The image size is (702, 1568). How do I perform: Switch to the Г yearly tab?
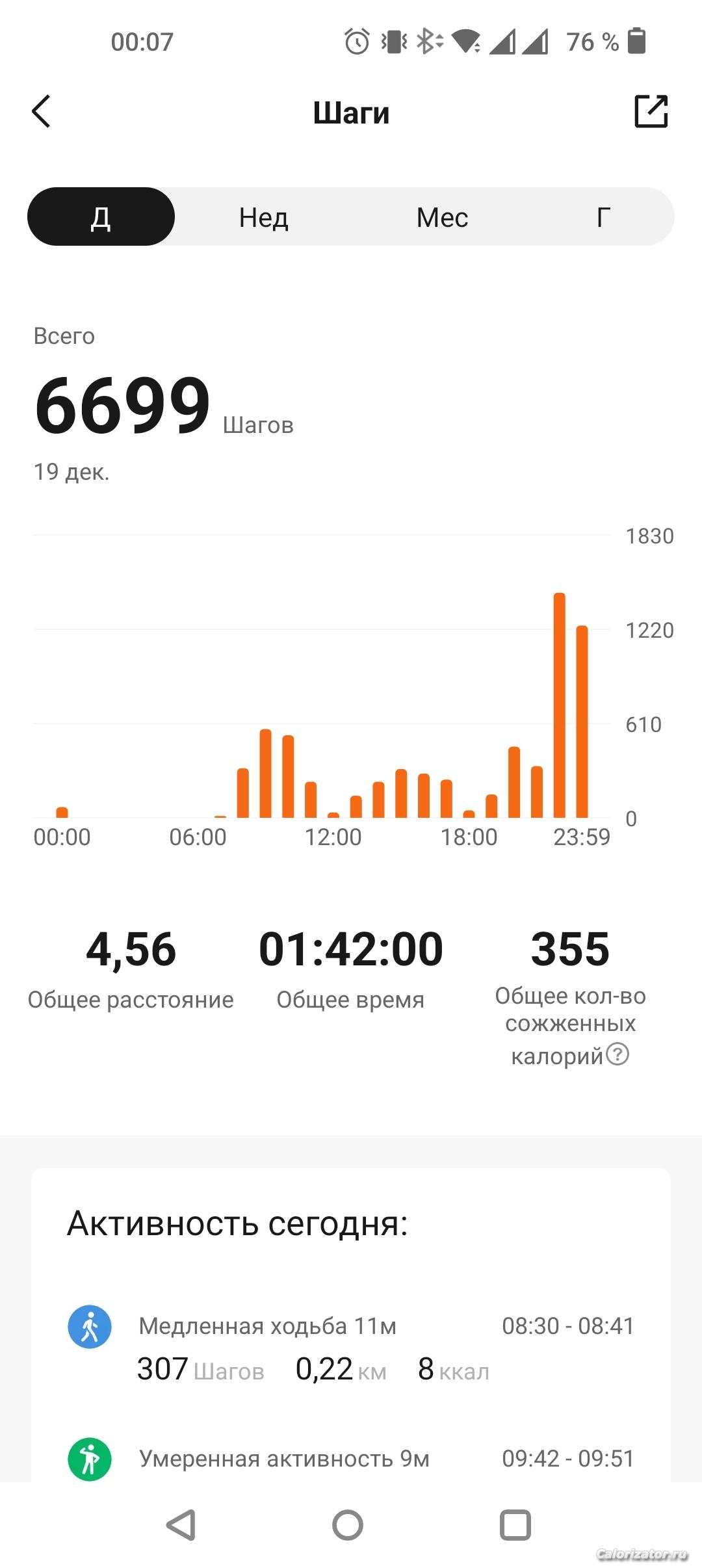[603, 217]
